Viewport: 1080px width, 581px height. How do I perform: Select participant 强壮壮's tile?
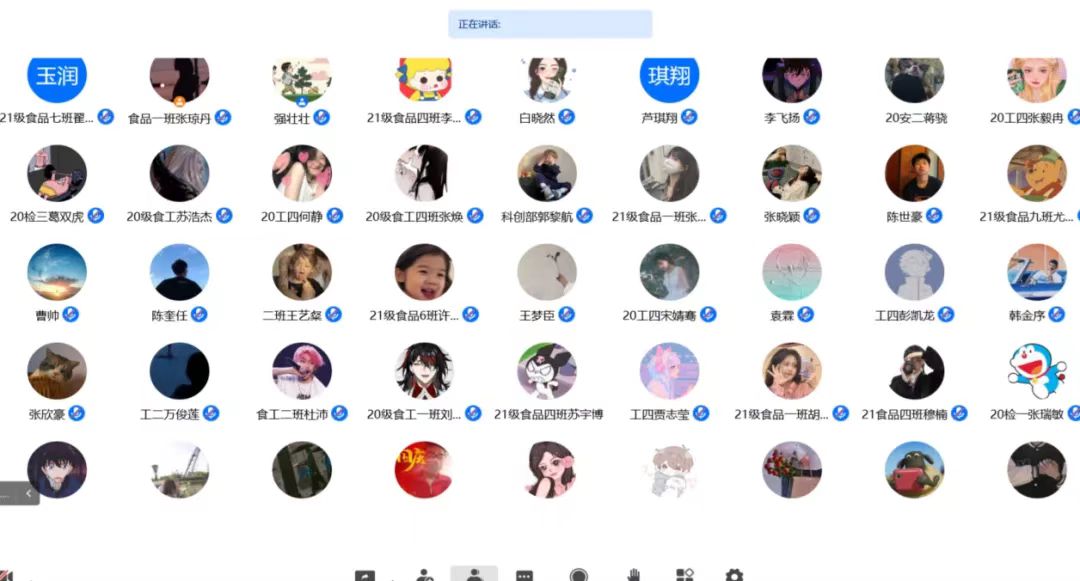[x=302, y=80]
